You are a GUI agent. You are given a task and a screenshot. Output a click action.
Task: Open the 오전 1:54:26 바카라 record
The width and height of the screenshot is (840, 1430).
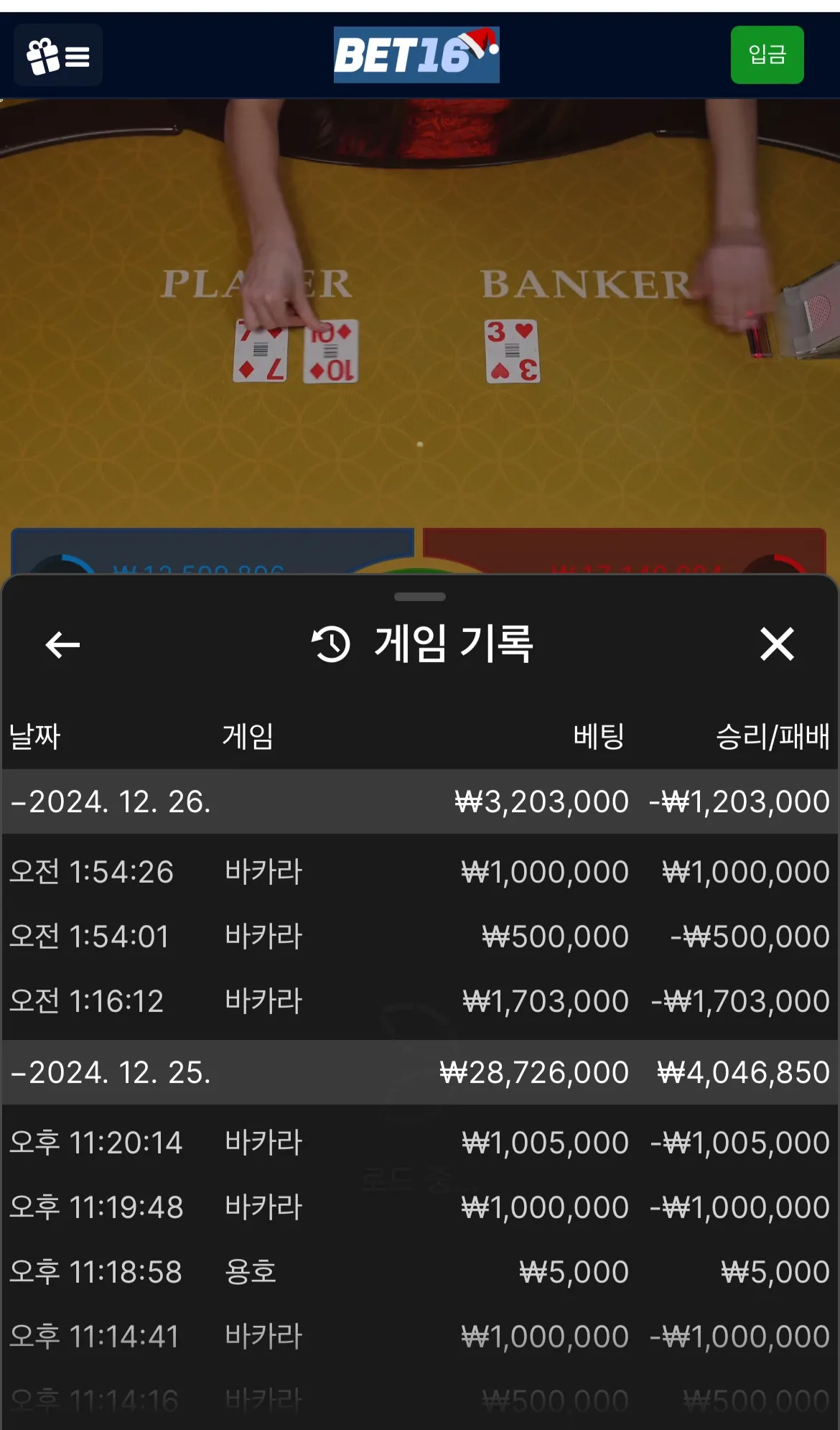(x=420, y=872)
